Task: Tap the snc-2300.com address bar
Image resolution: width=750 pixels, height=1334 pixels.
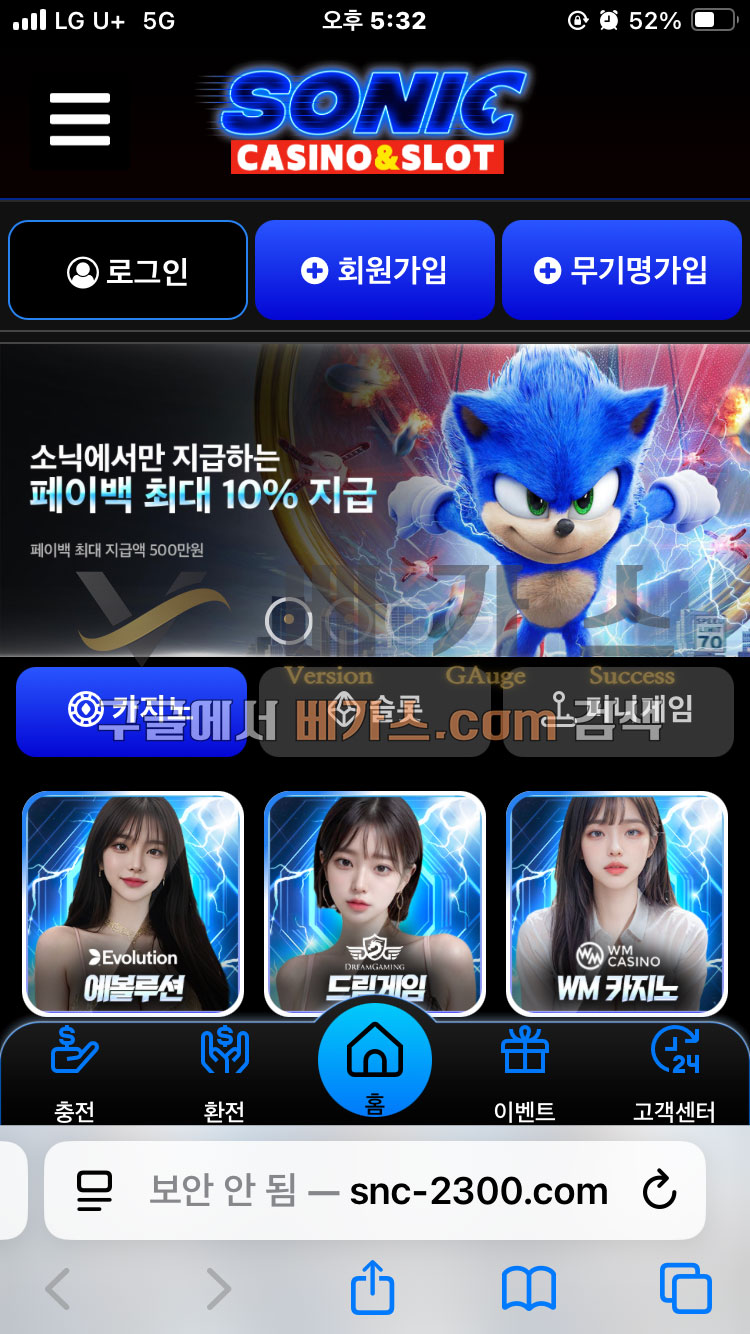Action: (x=400, y=1191)
